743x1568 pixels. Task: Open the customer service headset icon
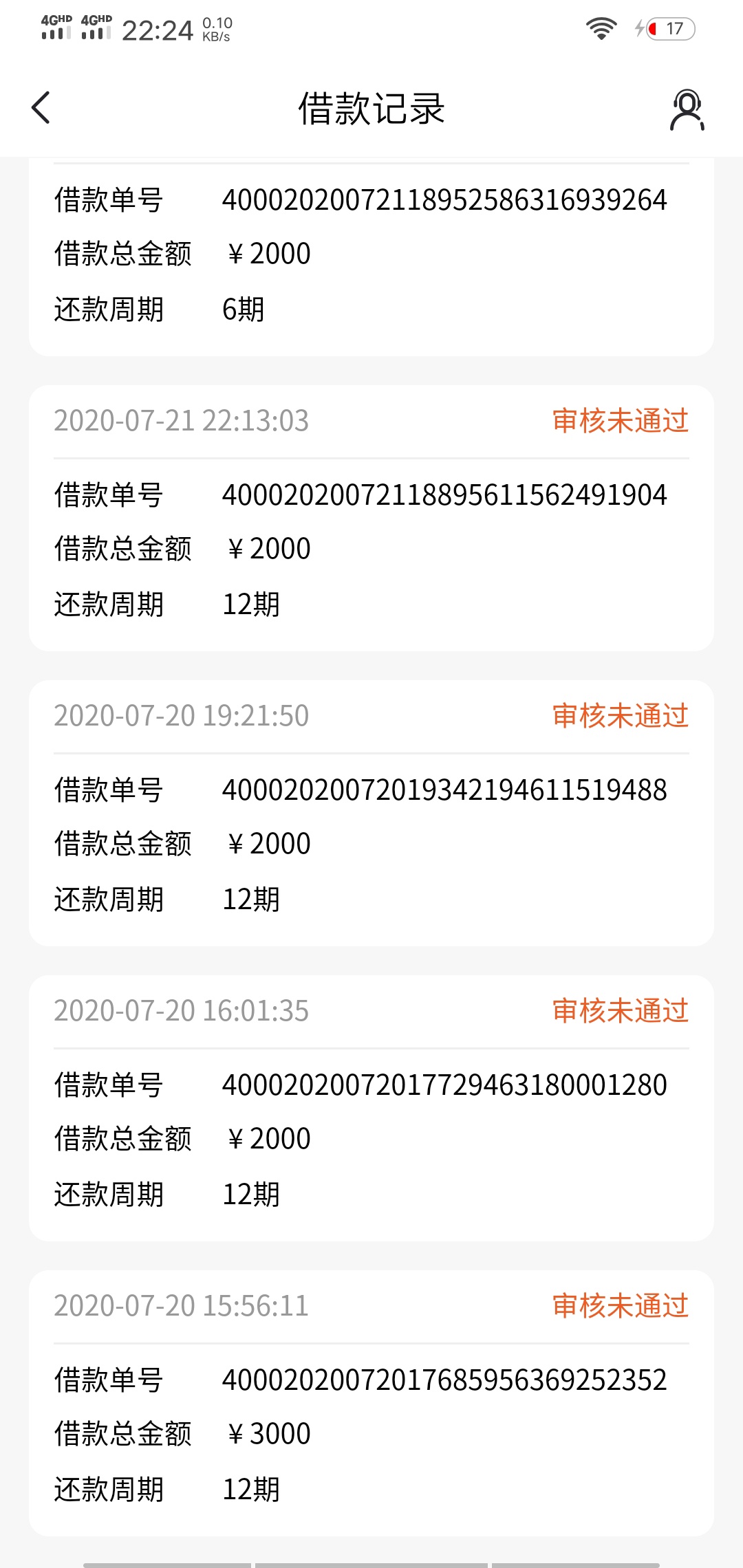[x=687, y=109]
